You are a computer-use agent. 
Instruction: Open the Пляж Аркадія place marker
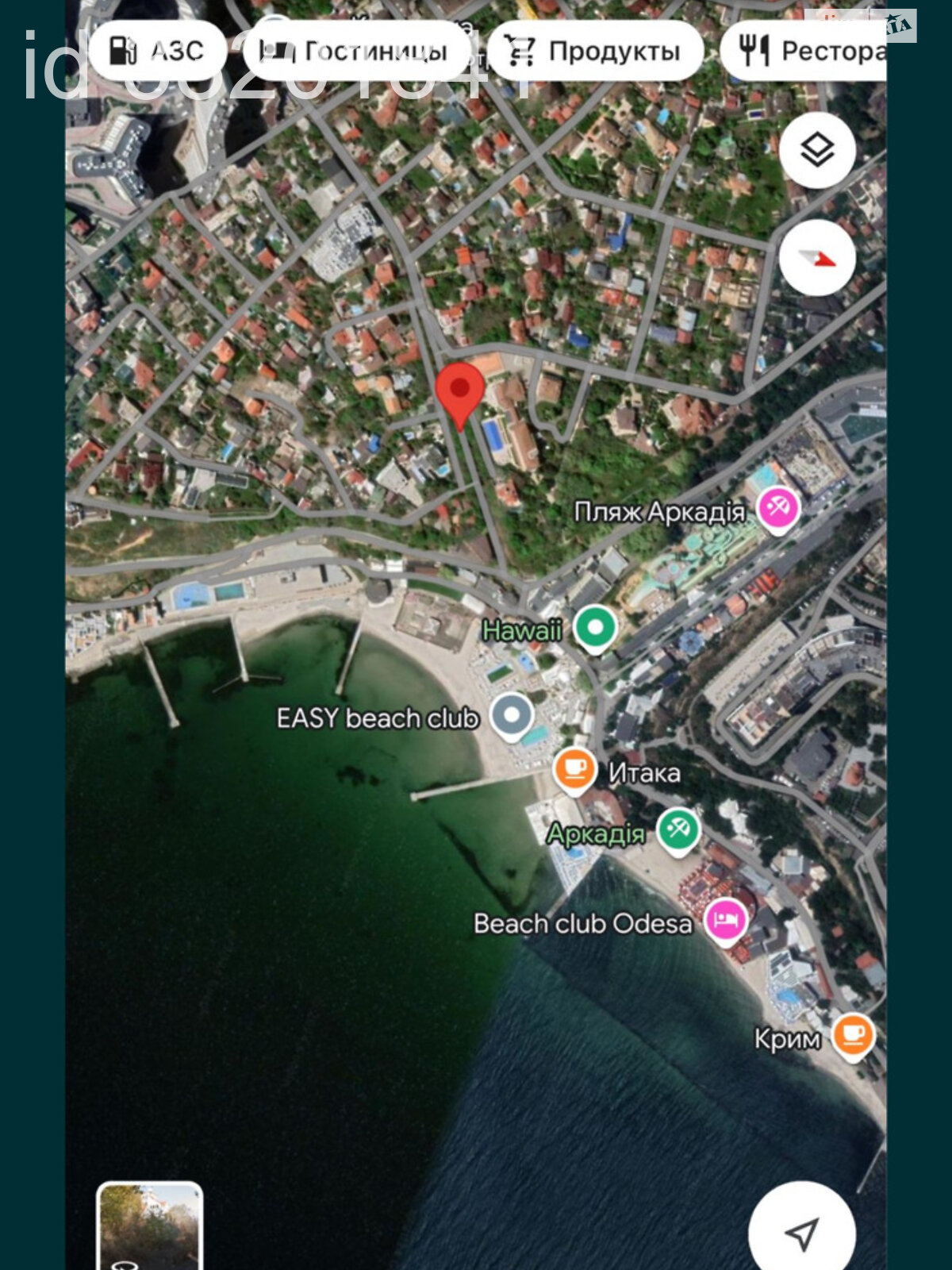777,508
